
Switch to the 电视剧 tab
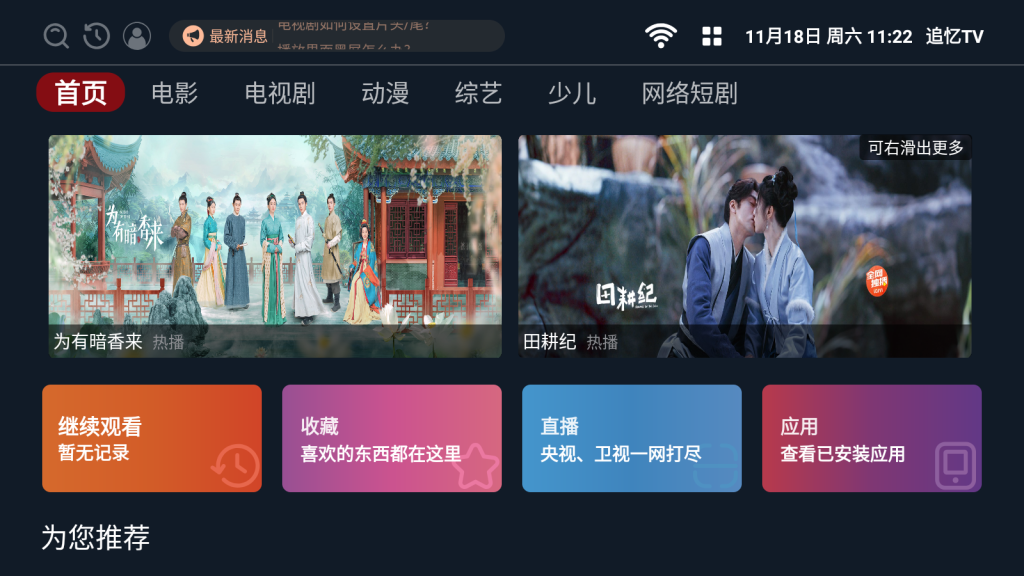coord(280,93)
